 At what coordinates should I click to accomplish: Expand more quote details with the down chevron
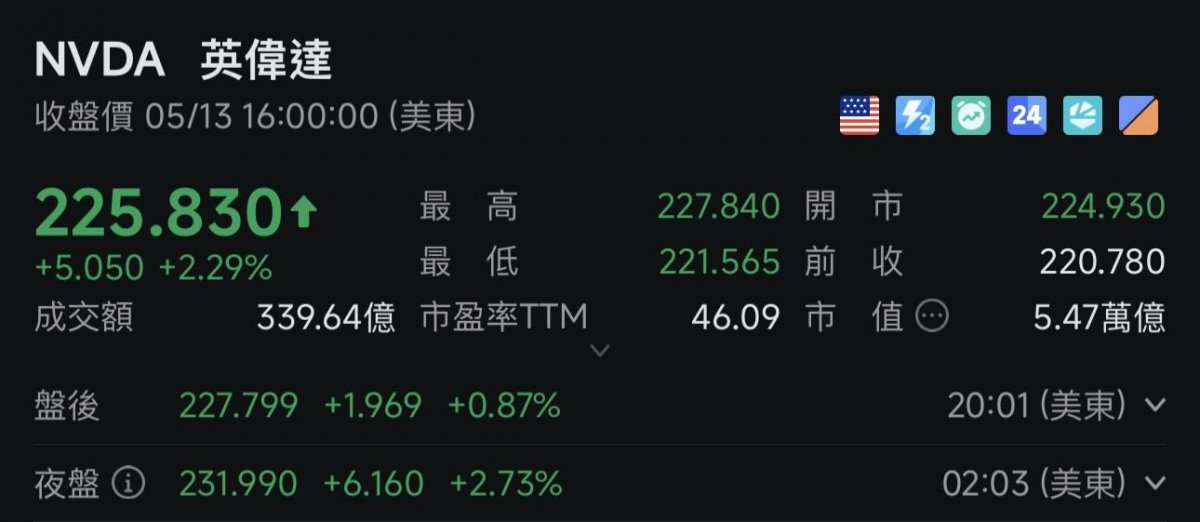[600, 351]
